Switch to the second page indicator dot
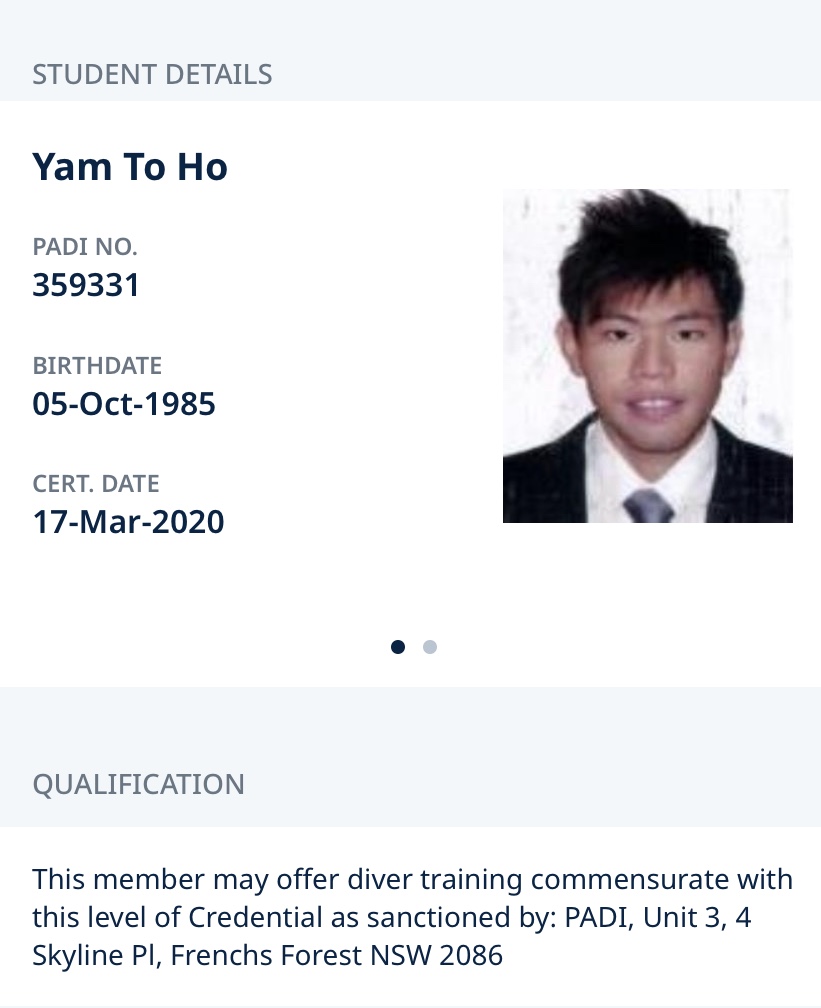The width and height of the screenshot is (821, 1008). tap(430, 647)
